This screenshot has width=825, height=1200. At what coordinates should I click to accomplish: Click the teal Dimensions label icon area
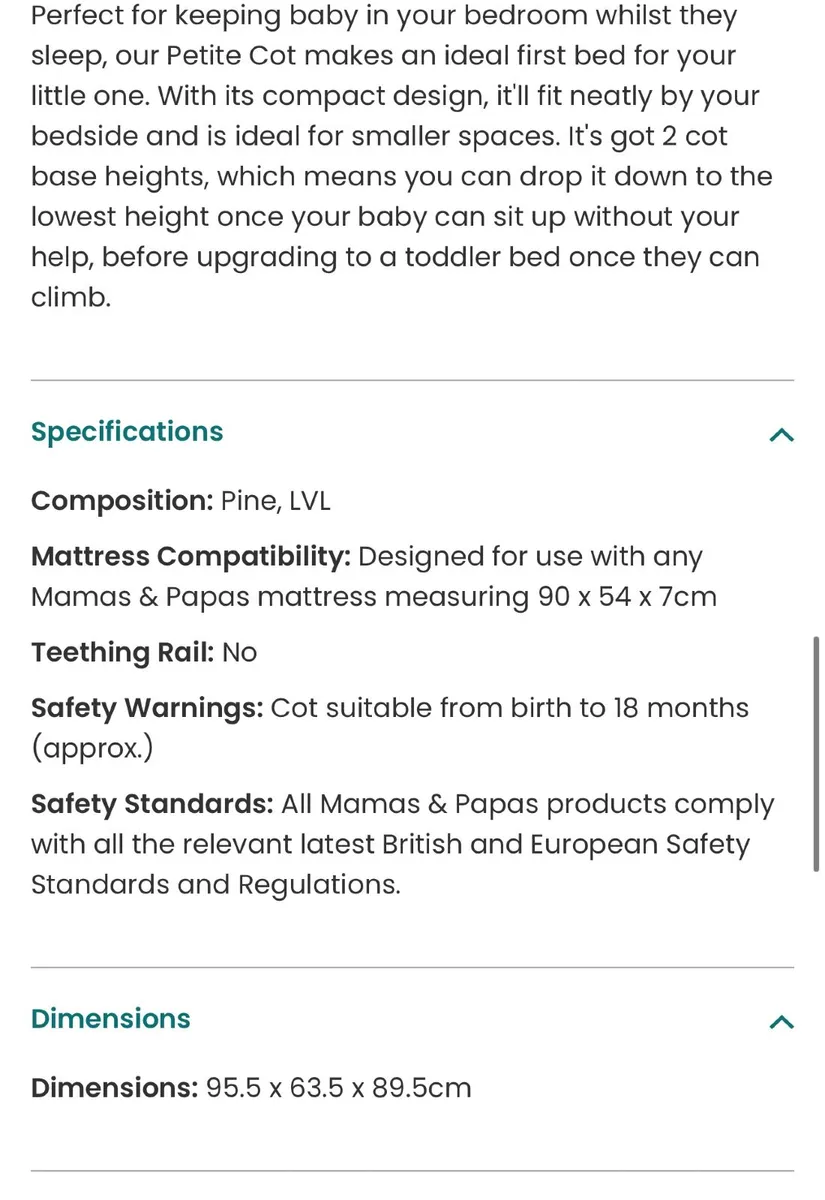[110, 1019]
